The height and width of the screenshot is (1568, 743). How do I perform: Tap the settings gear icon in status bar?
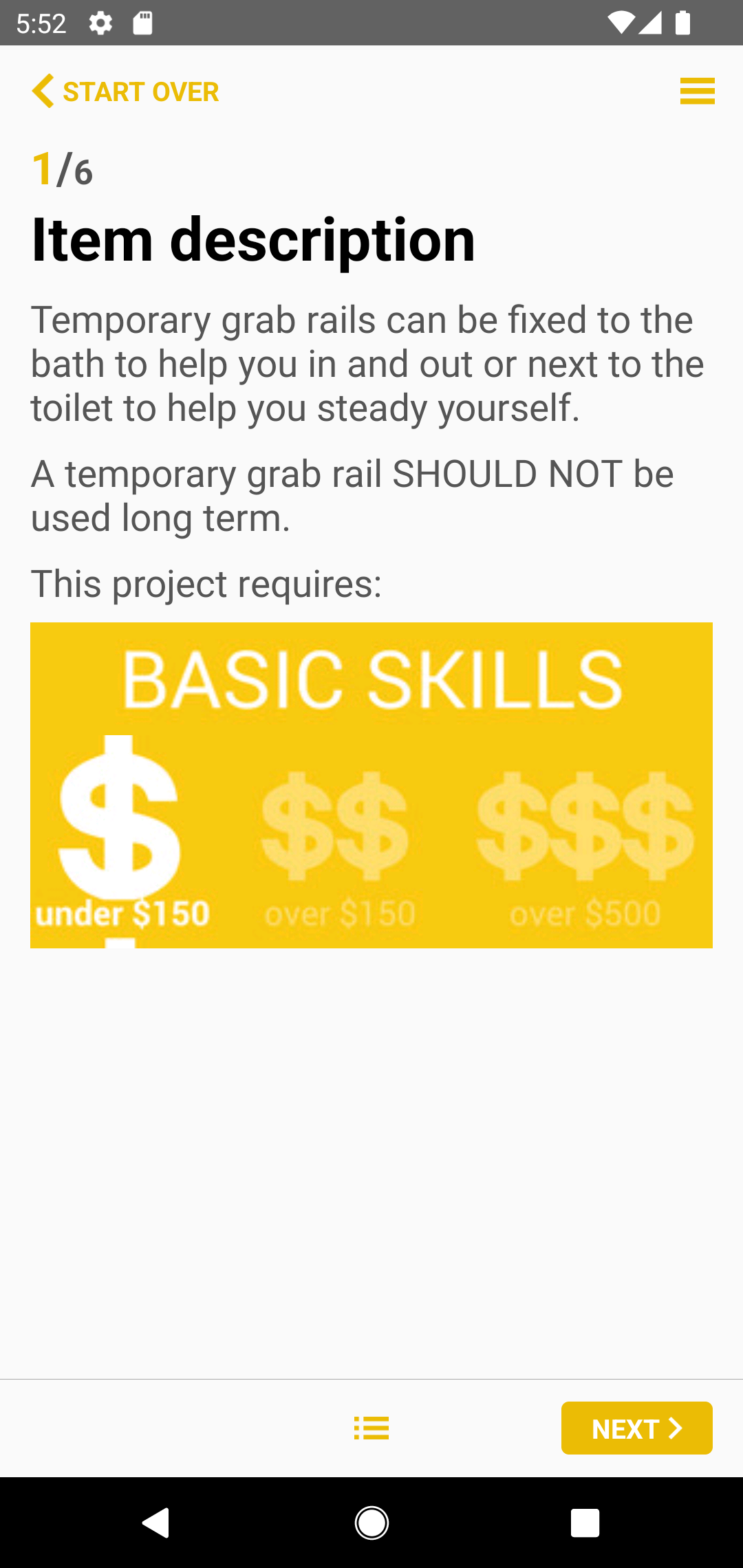(100, 23)
